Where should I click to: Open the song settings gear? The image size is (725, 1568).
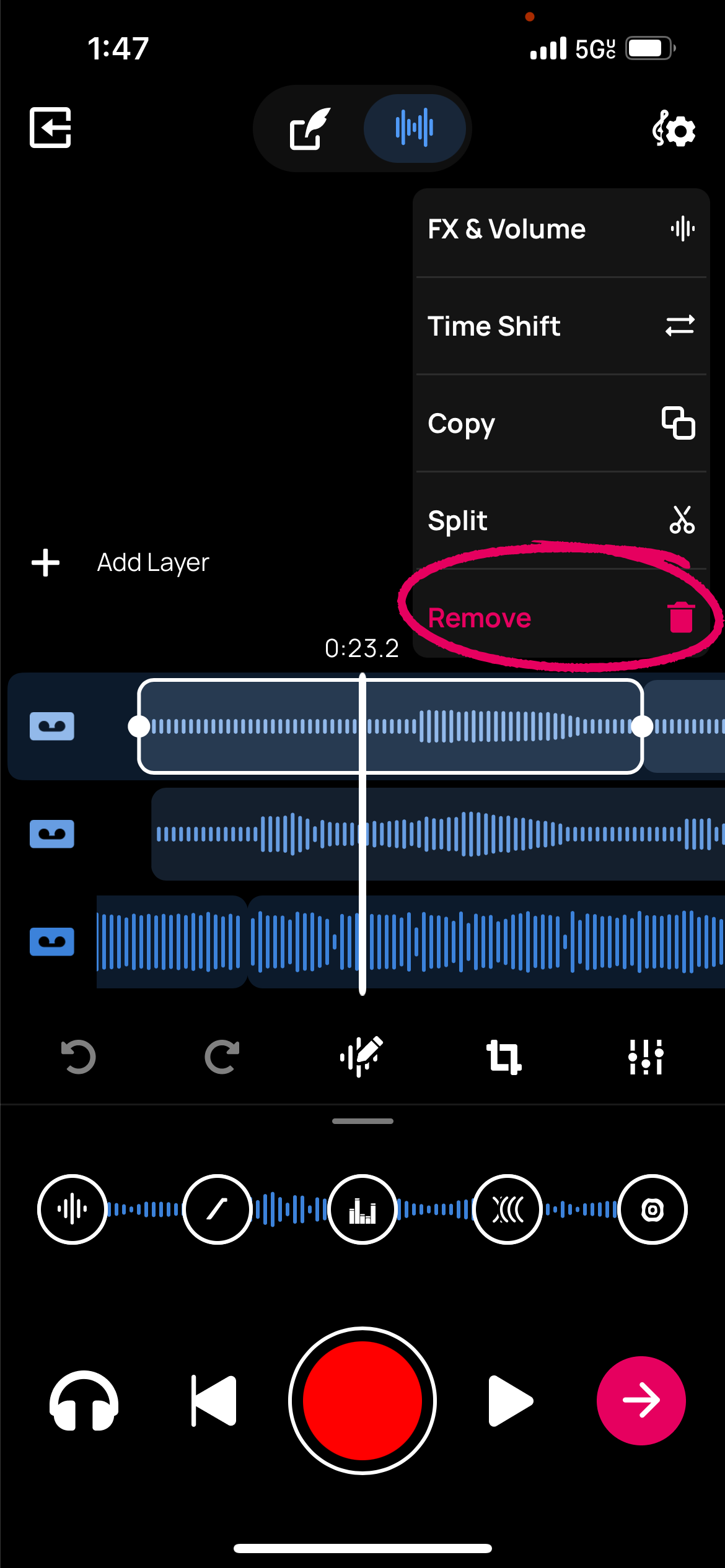coord(675,130)
